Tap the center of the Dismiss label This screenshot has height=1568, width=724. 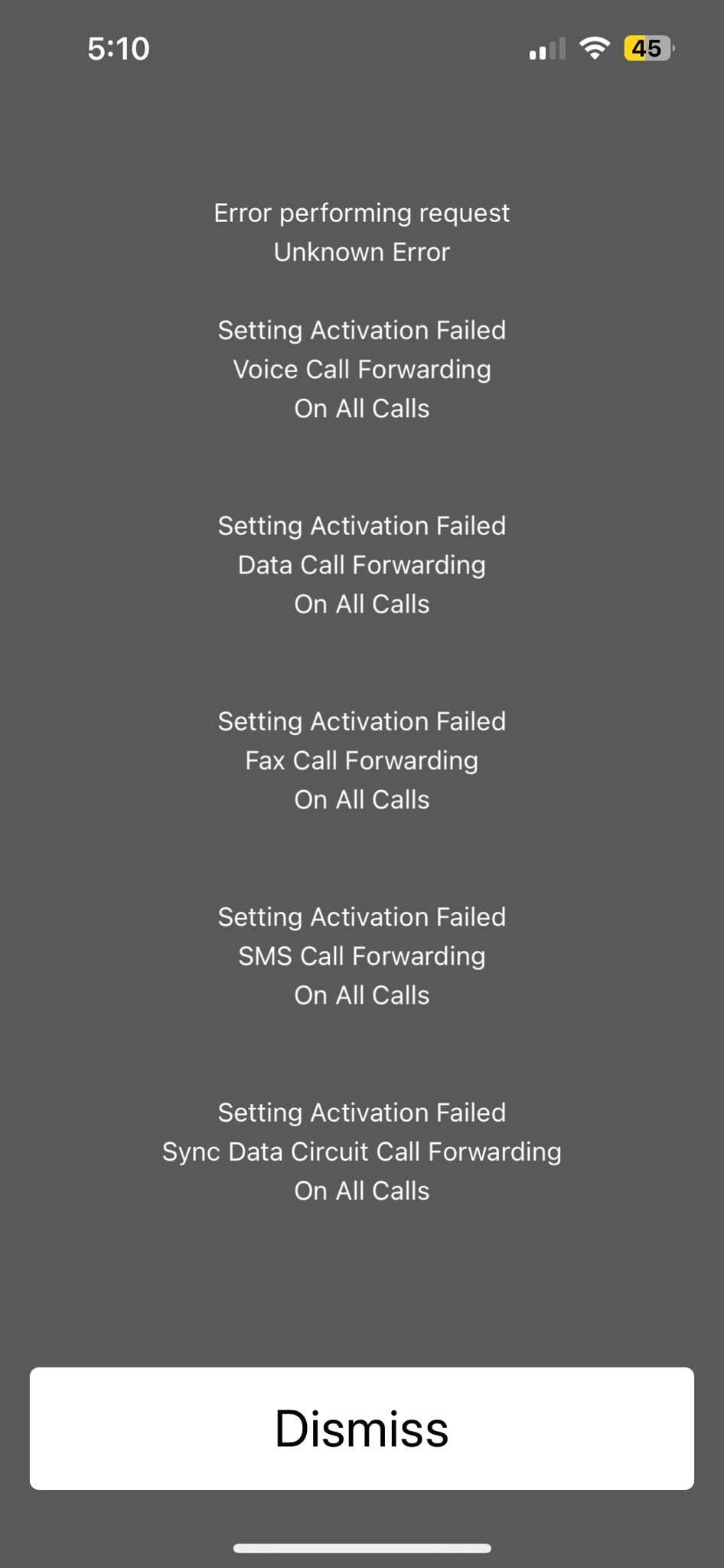point(361,1428)
